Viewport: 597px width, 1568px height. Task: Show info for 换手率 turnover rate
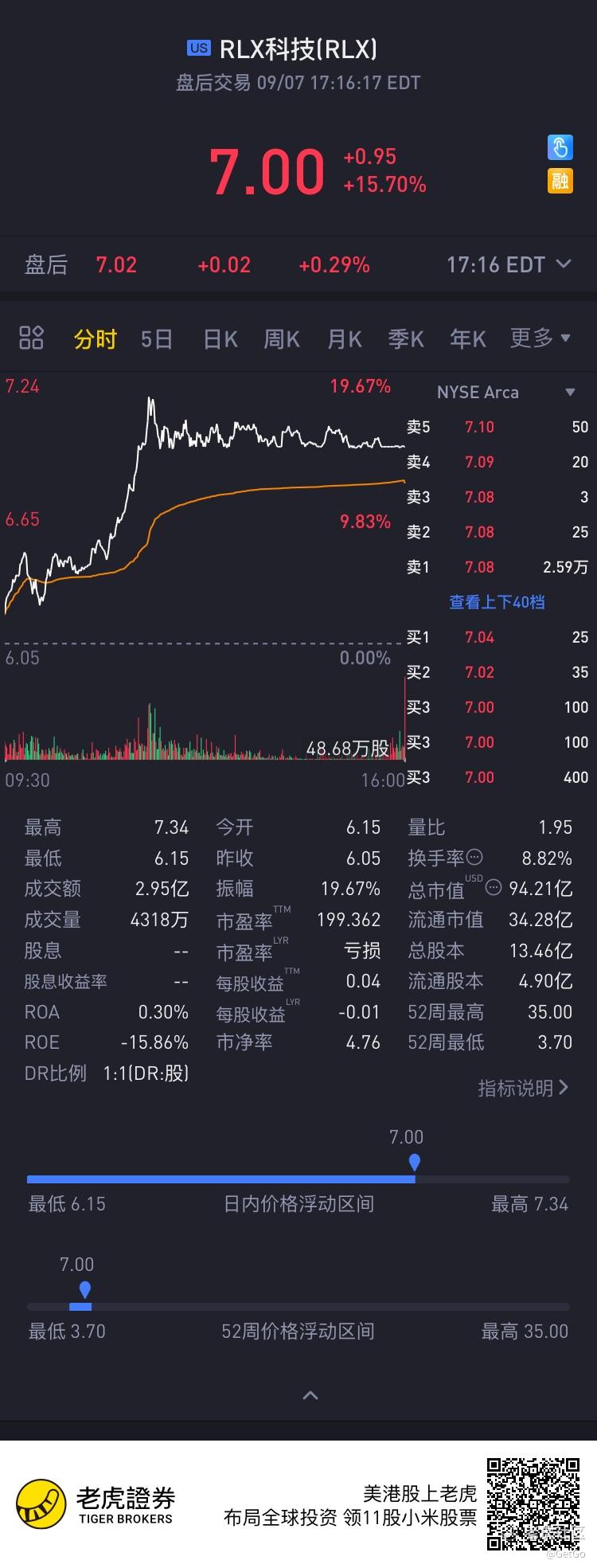pyautogui.click(x=474, y=857)
